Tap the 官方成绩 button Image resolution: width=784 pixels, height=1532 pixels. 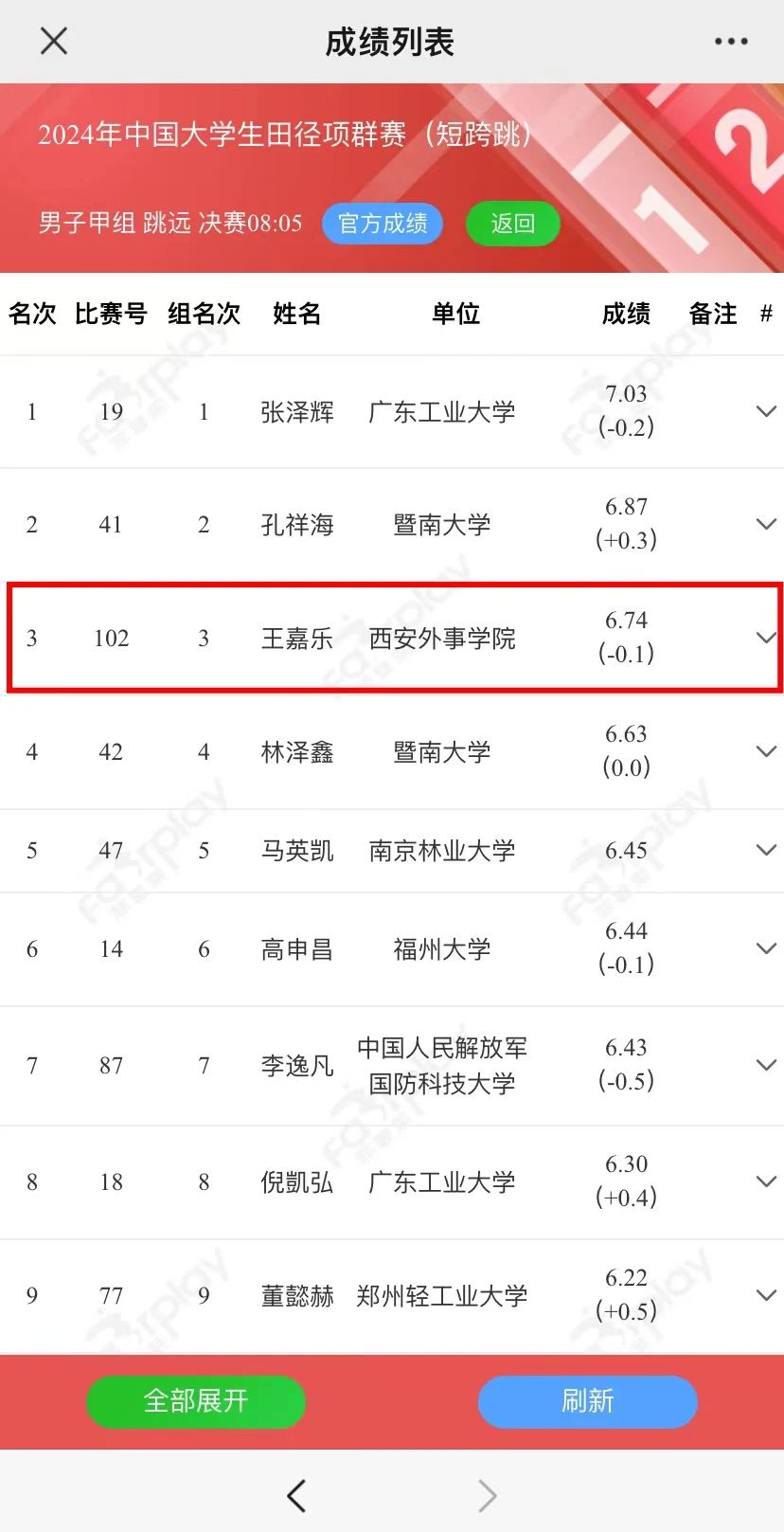[383, 224]
